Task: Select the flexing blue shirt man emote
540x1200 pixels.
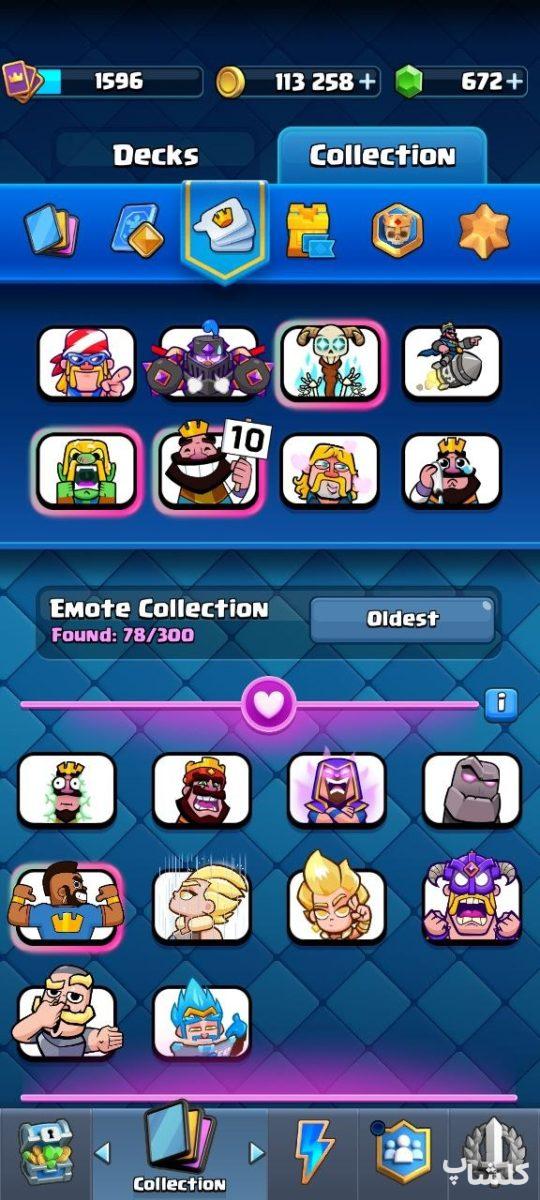Action: [x=65, y=906]
